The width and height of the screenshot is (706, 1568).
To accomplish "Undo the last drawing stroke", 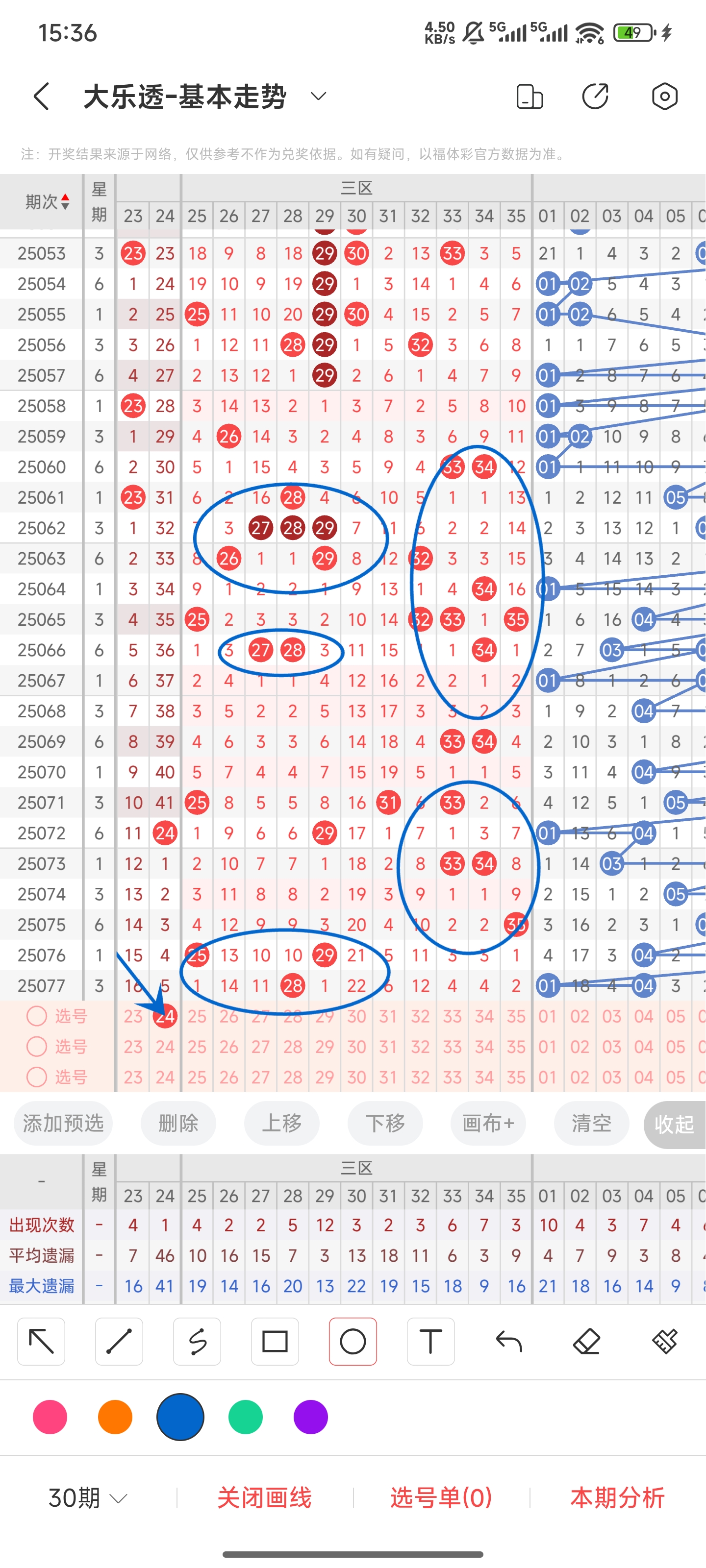I will (x=508, y=1342).
